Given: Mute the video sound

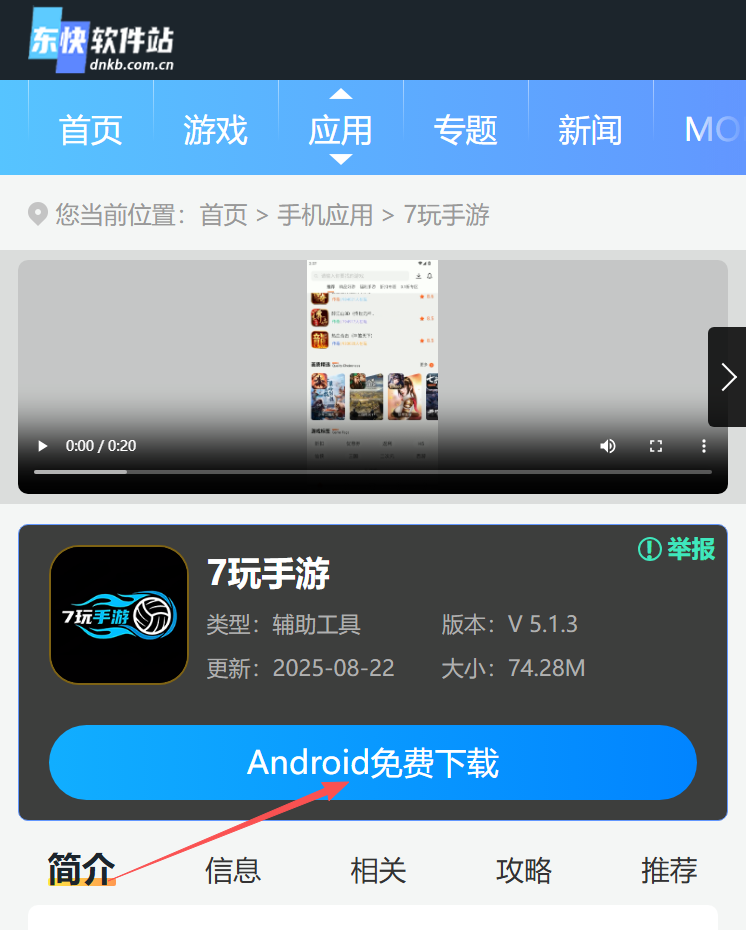Looking at the screenshot, I should coord(608,446).
